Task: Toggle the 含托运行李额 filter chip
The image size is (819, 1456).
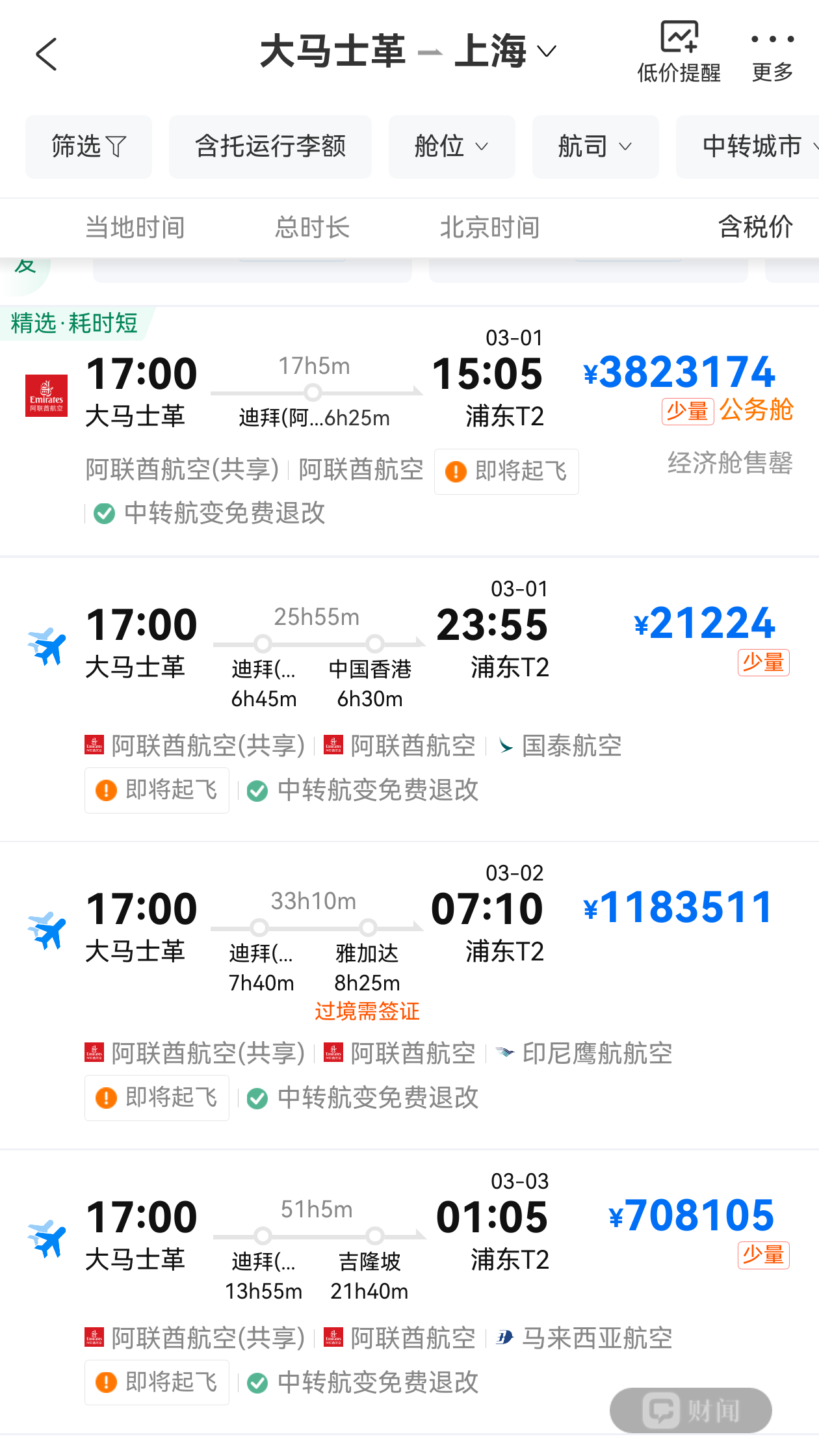Action: pyautogui.click(x=270, y=146)
